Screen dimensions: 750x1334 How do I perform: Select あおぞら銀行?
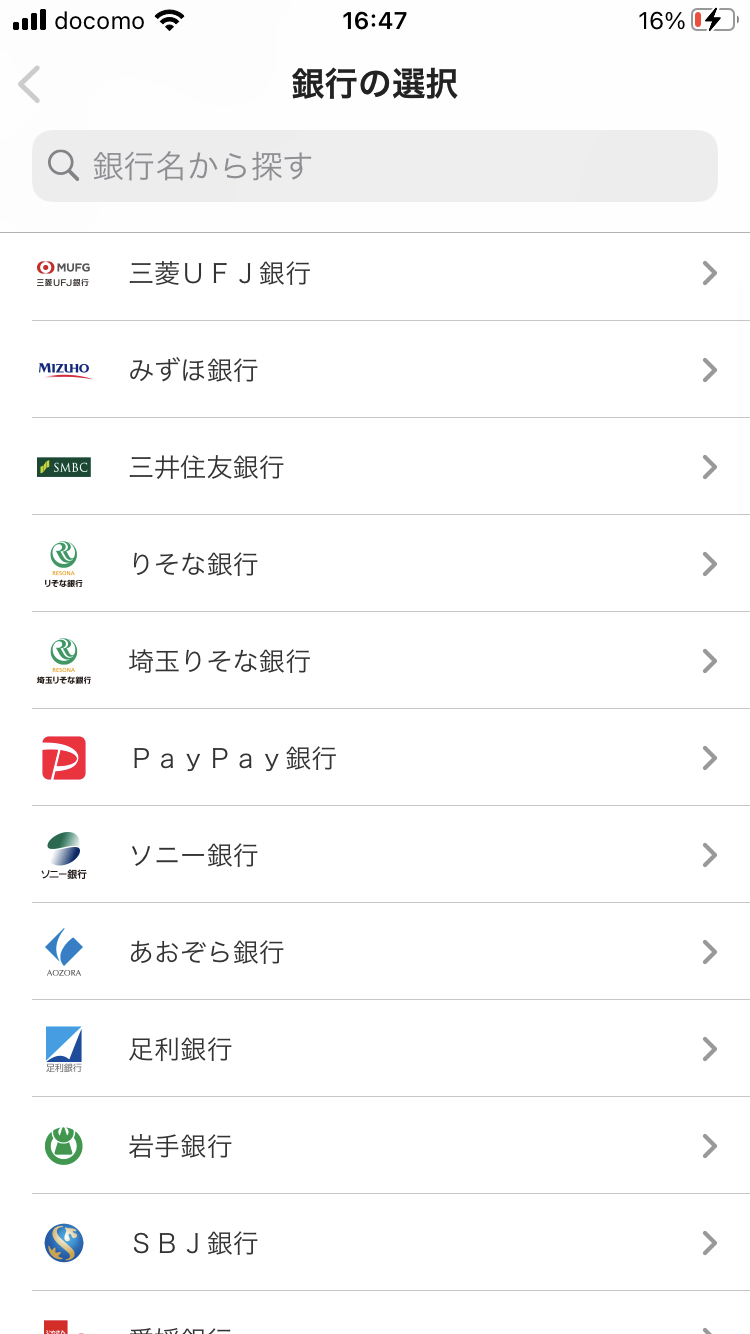pos(375,952)
